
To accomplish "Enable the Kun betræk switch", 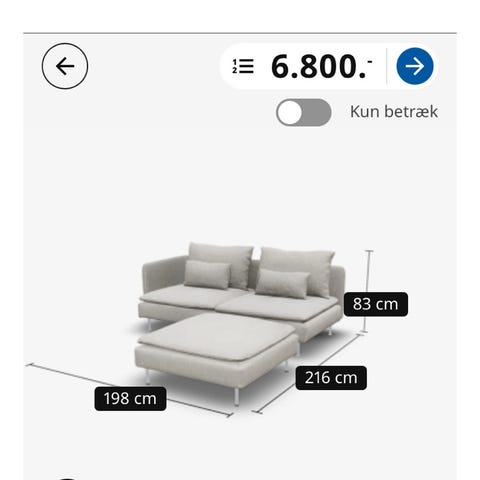I will pos(304,112).
